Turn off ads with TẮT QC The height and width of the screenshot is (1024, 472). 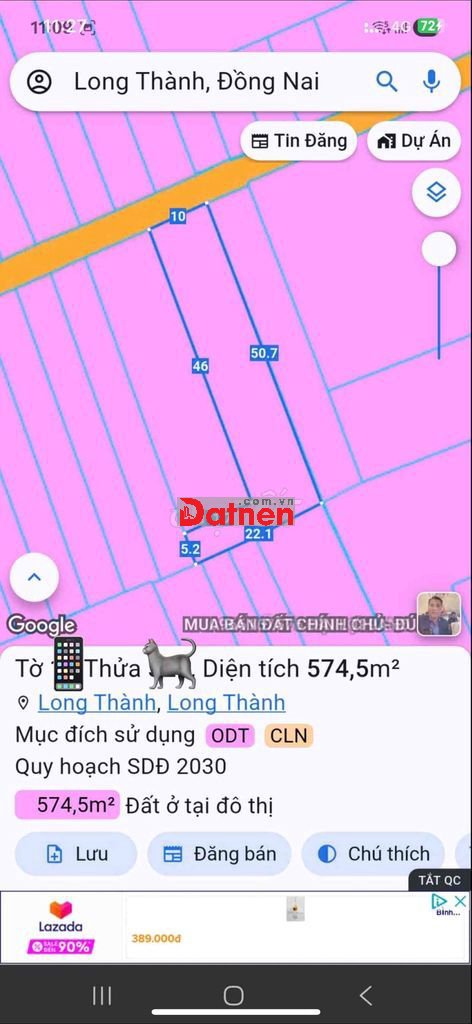click(440, 880)
